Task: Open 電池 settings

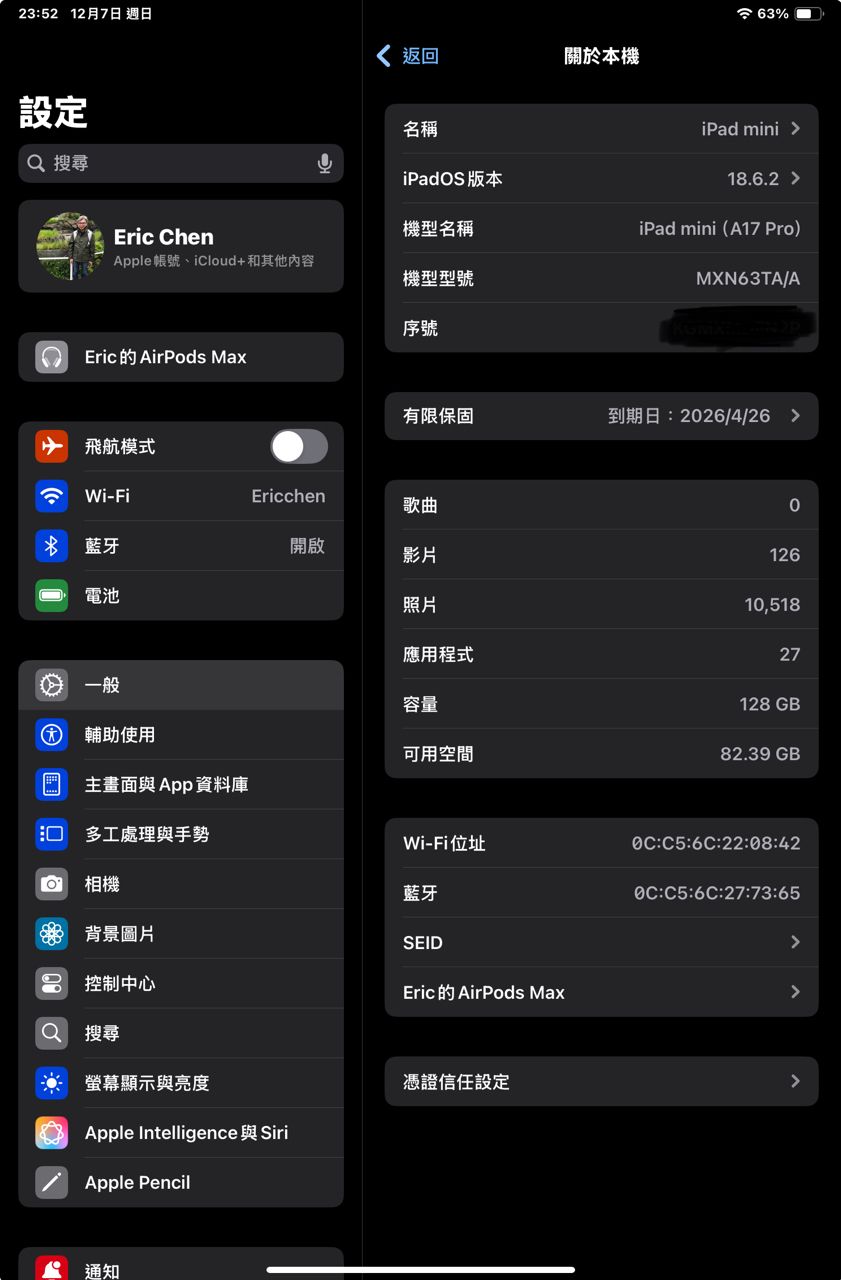Action: [x=180, y=596]
